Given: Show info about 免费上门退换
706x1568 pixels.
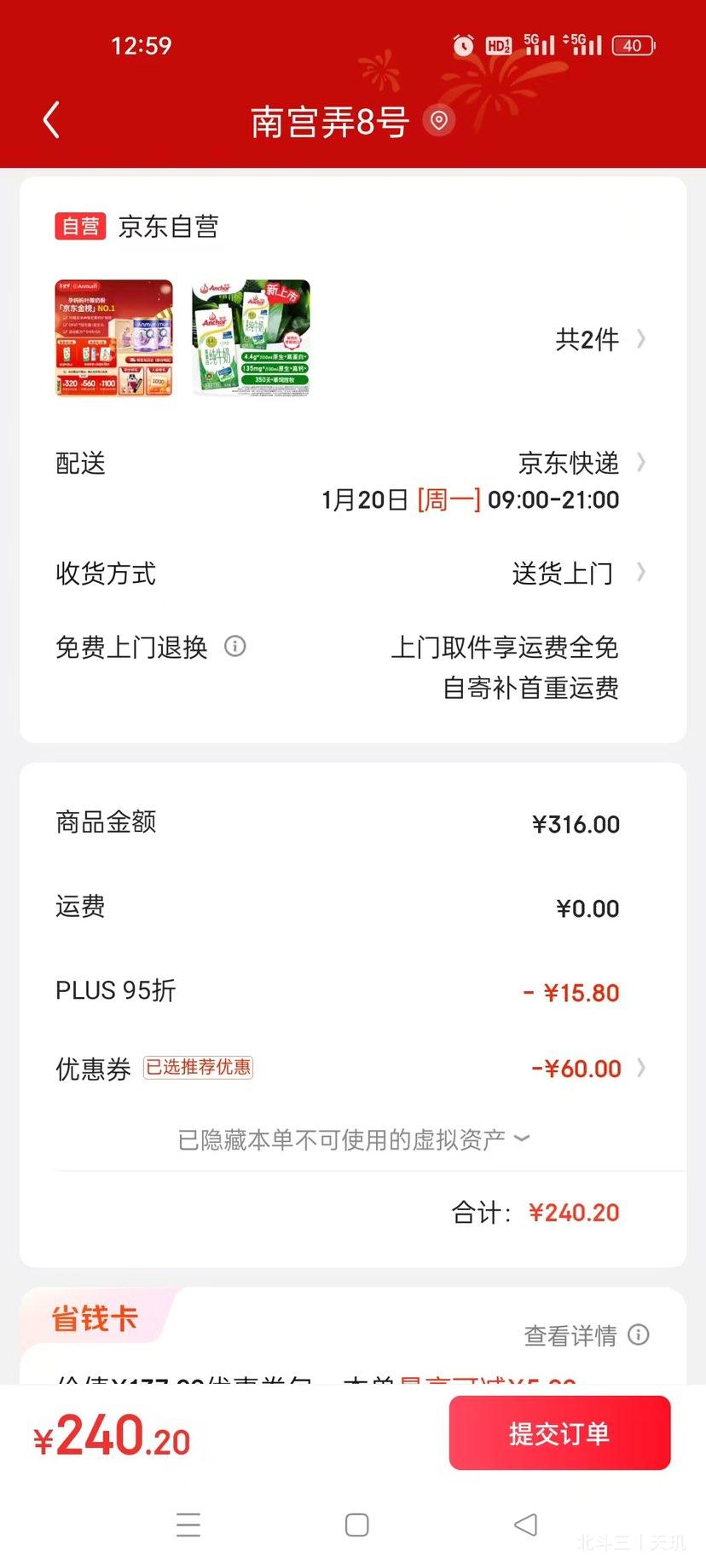Looking at the screenshot, I should [234, 647].
